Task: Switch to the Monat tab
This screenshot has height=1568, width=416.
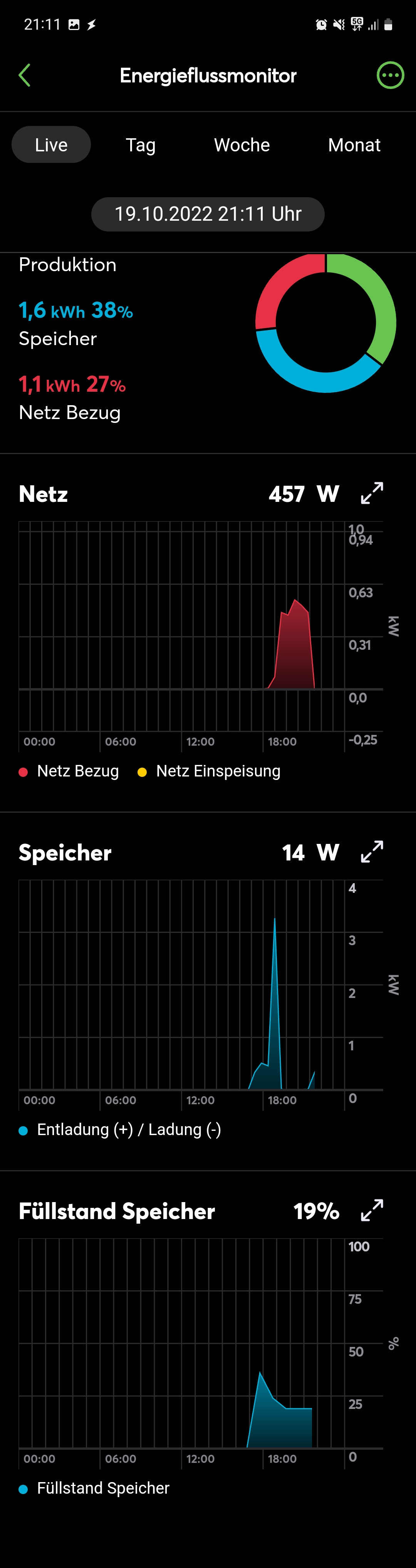Action: 354,145
